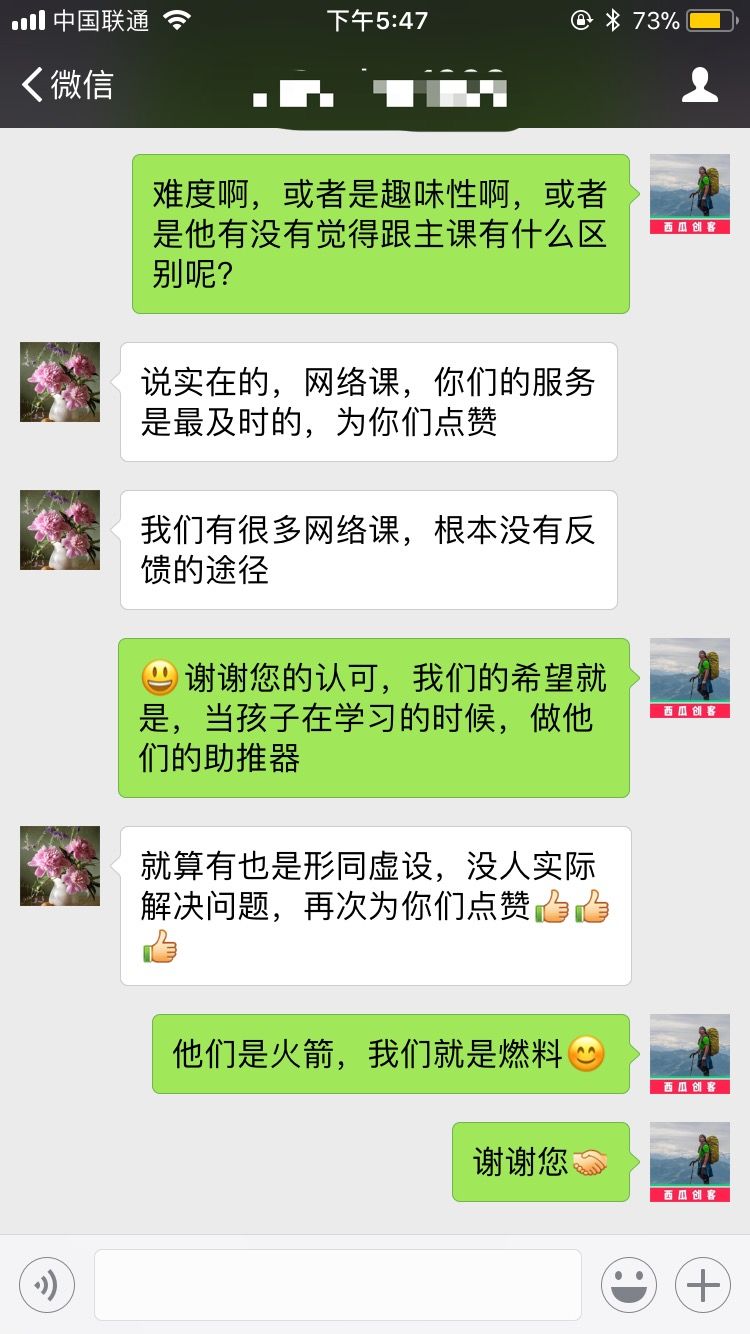Viewport: 750px width, 1334px height.
Task: Switch to voice message input
Action: [47, 1285]
